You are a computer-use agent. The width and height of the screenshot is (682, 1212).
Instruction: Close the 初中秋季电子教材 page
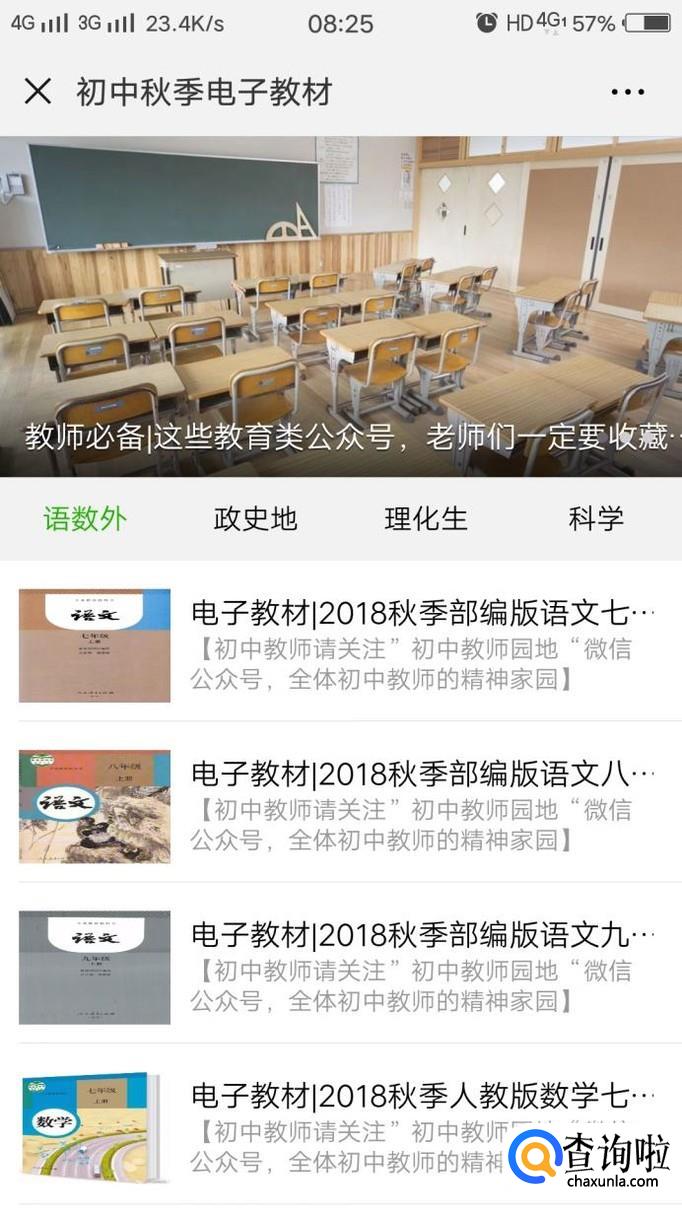click(38, 92)
